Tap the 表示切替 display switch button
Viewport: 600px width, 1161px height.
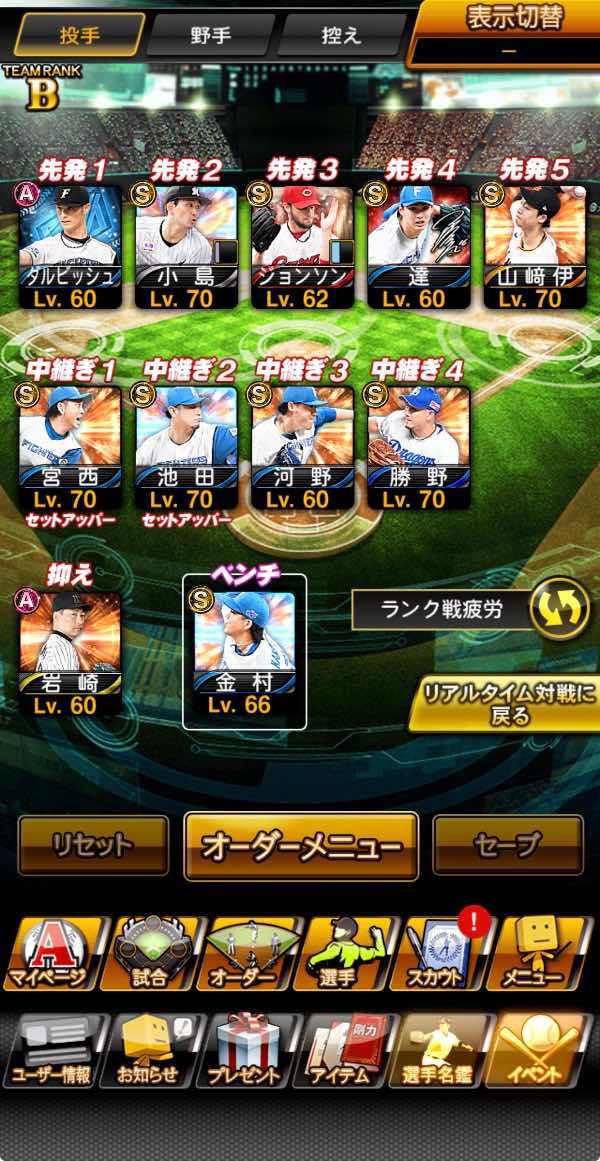[504, 32]
